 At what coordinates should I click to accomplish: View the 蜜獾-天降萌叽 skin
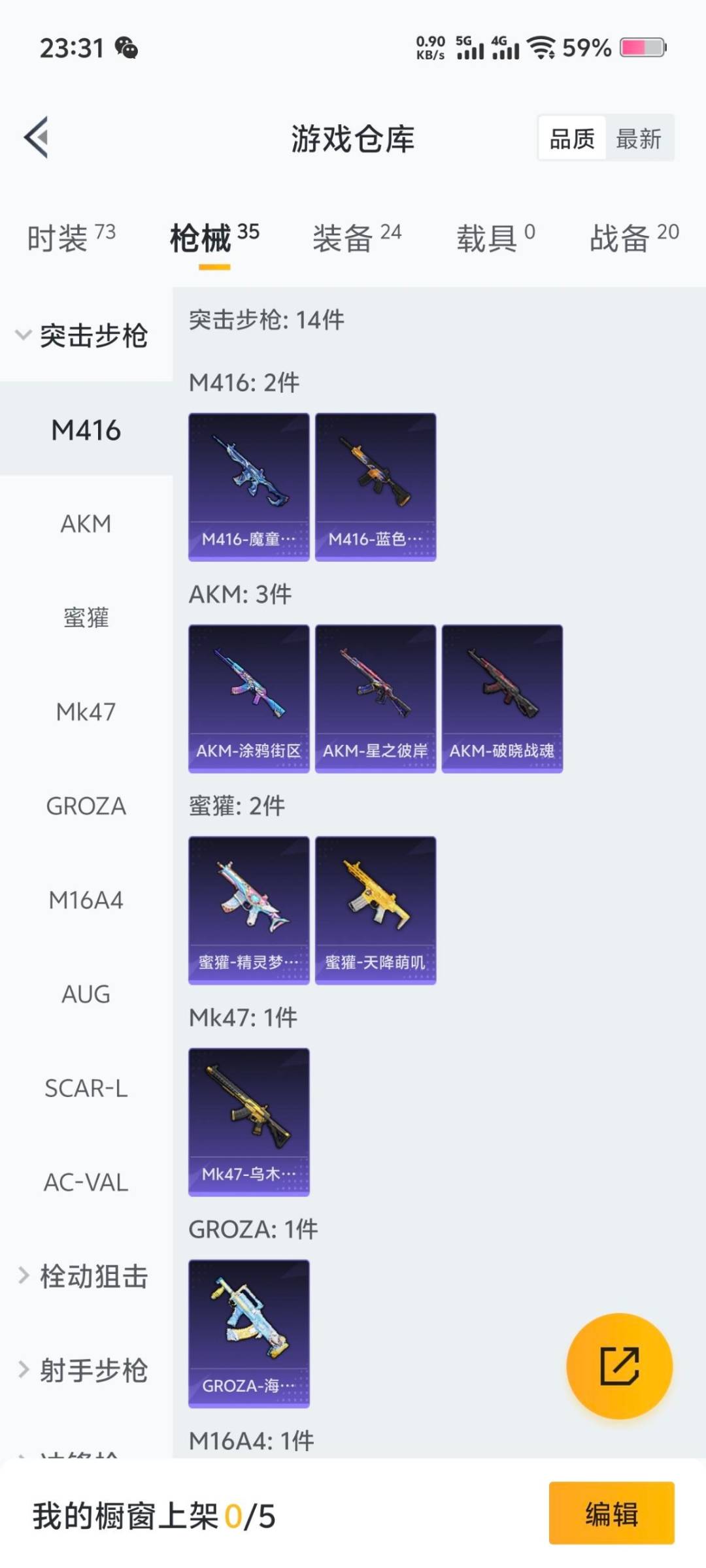375,910
